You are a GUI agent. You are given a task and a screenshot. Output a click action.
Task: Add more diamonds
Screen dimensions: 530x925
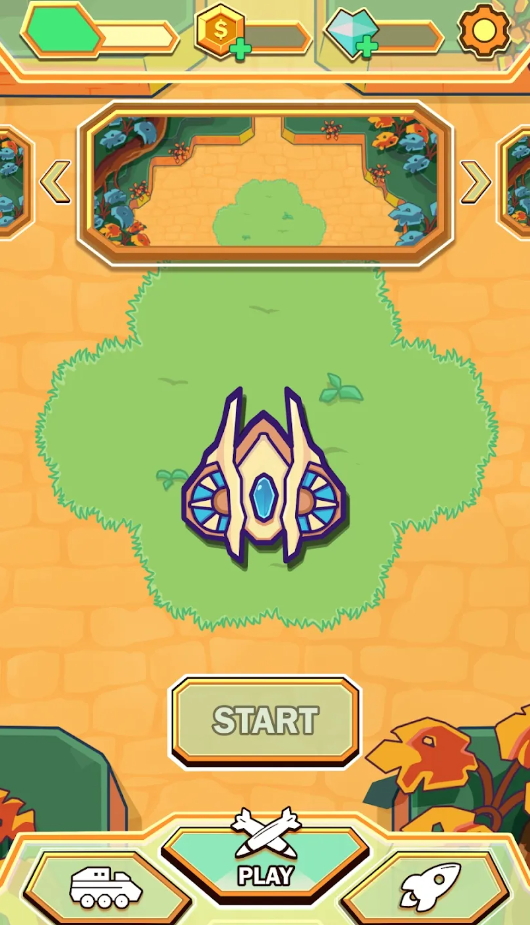tap(367, 46)
